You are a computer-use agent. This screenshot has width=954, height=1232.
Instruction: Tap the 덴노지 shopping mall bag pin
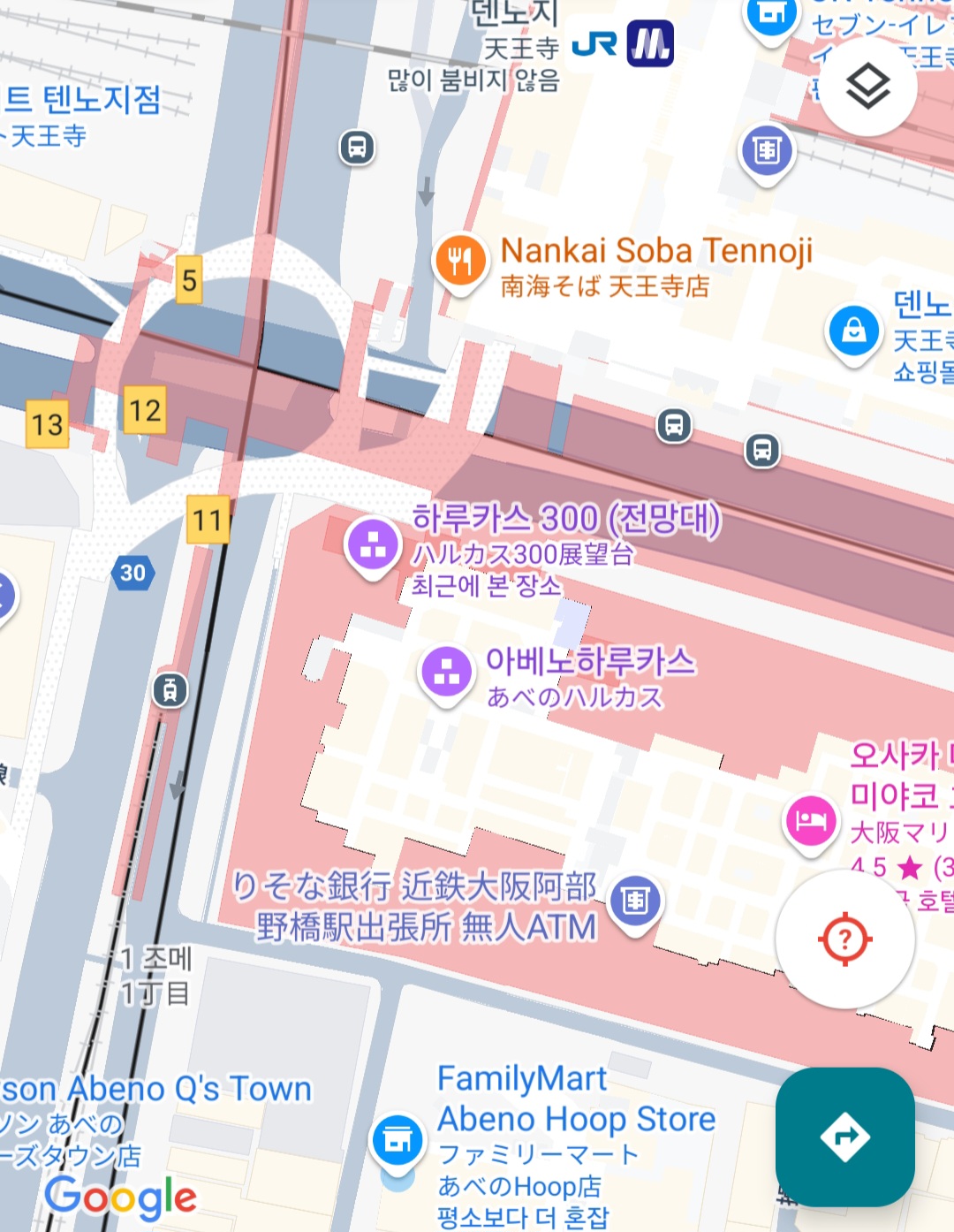coord(853,331)
